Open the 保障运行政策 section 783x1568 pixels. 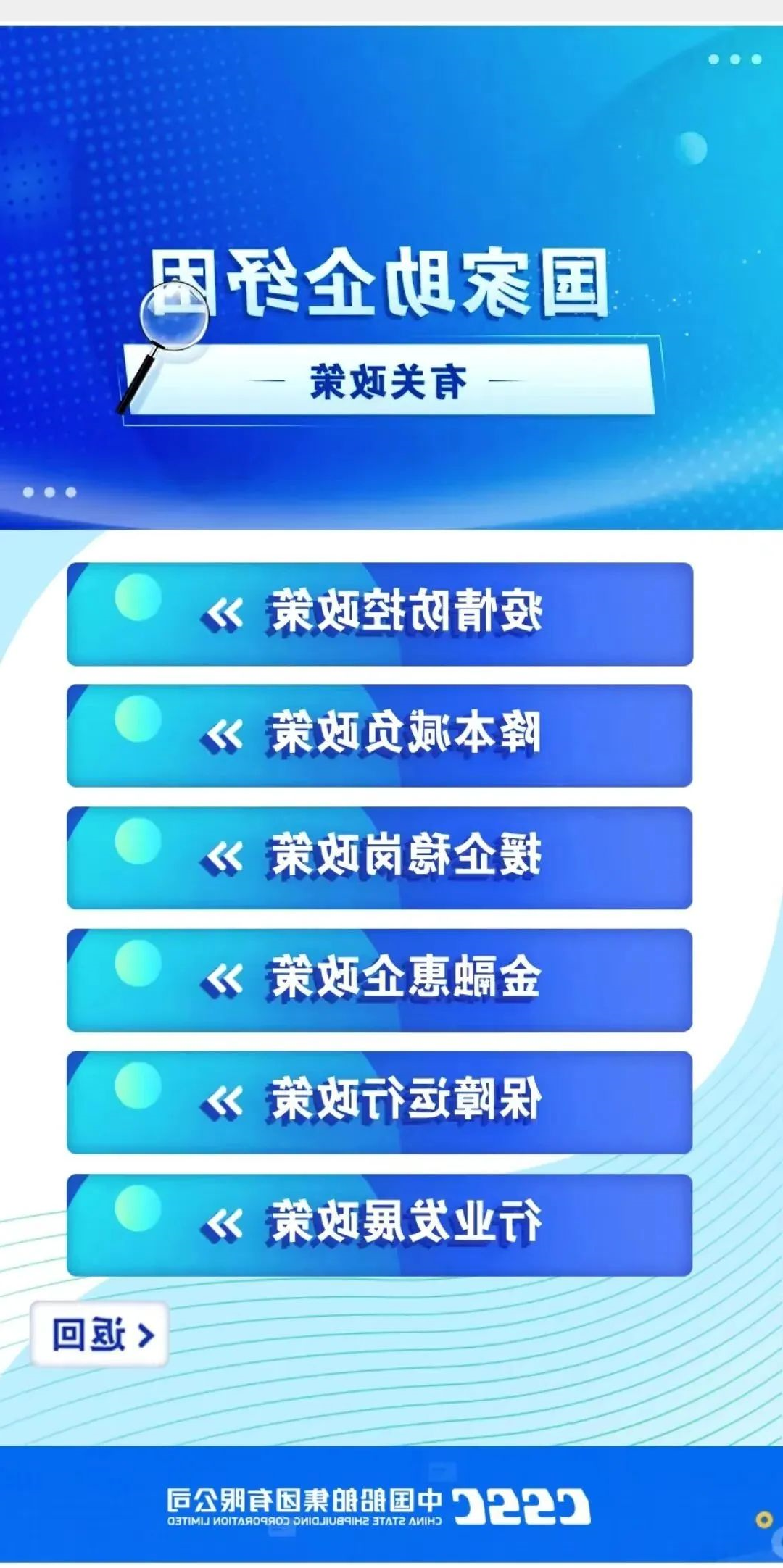pos(379,1102)
